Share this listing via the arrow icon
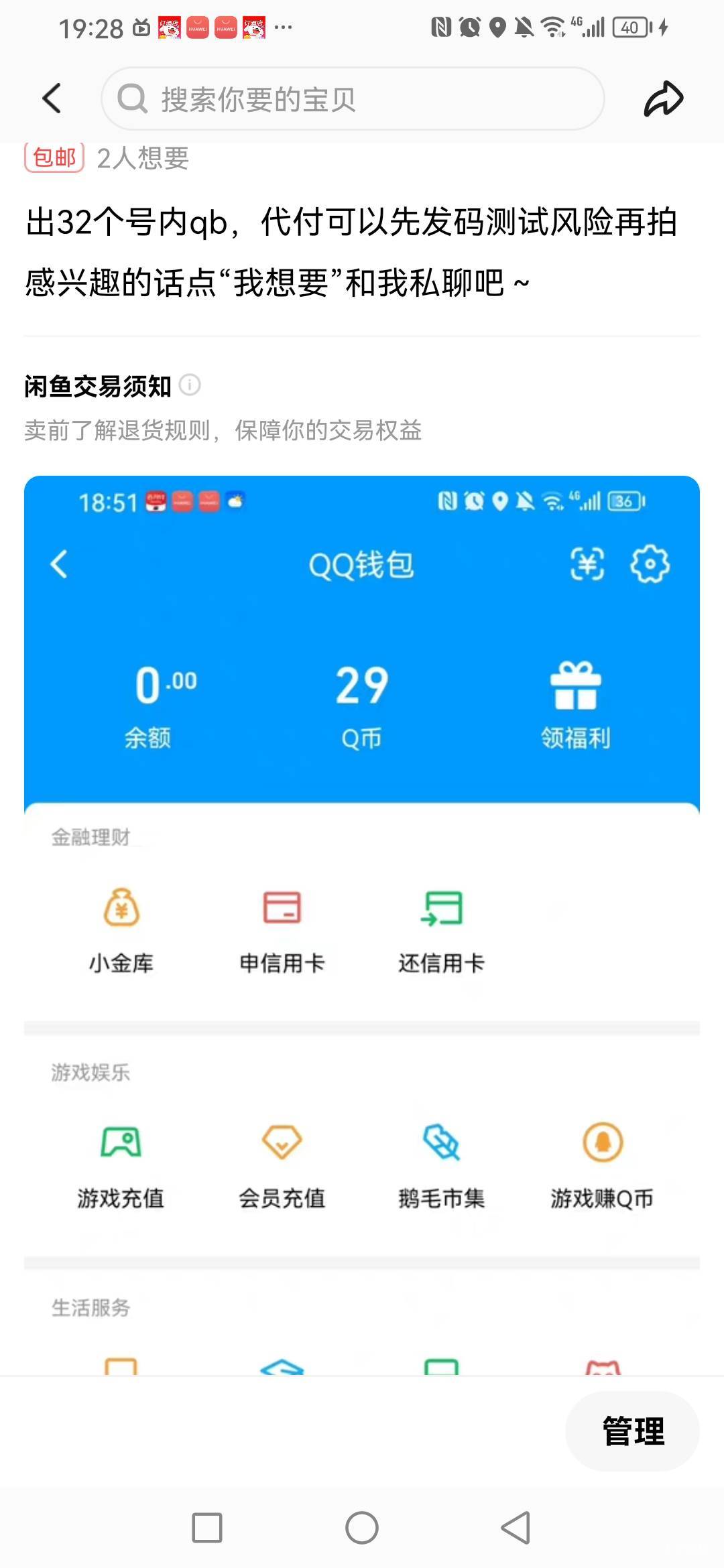Viewport: 724px width, 1568px height. (x=663, y=99)
